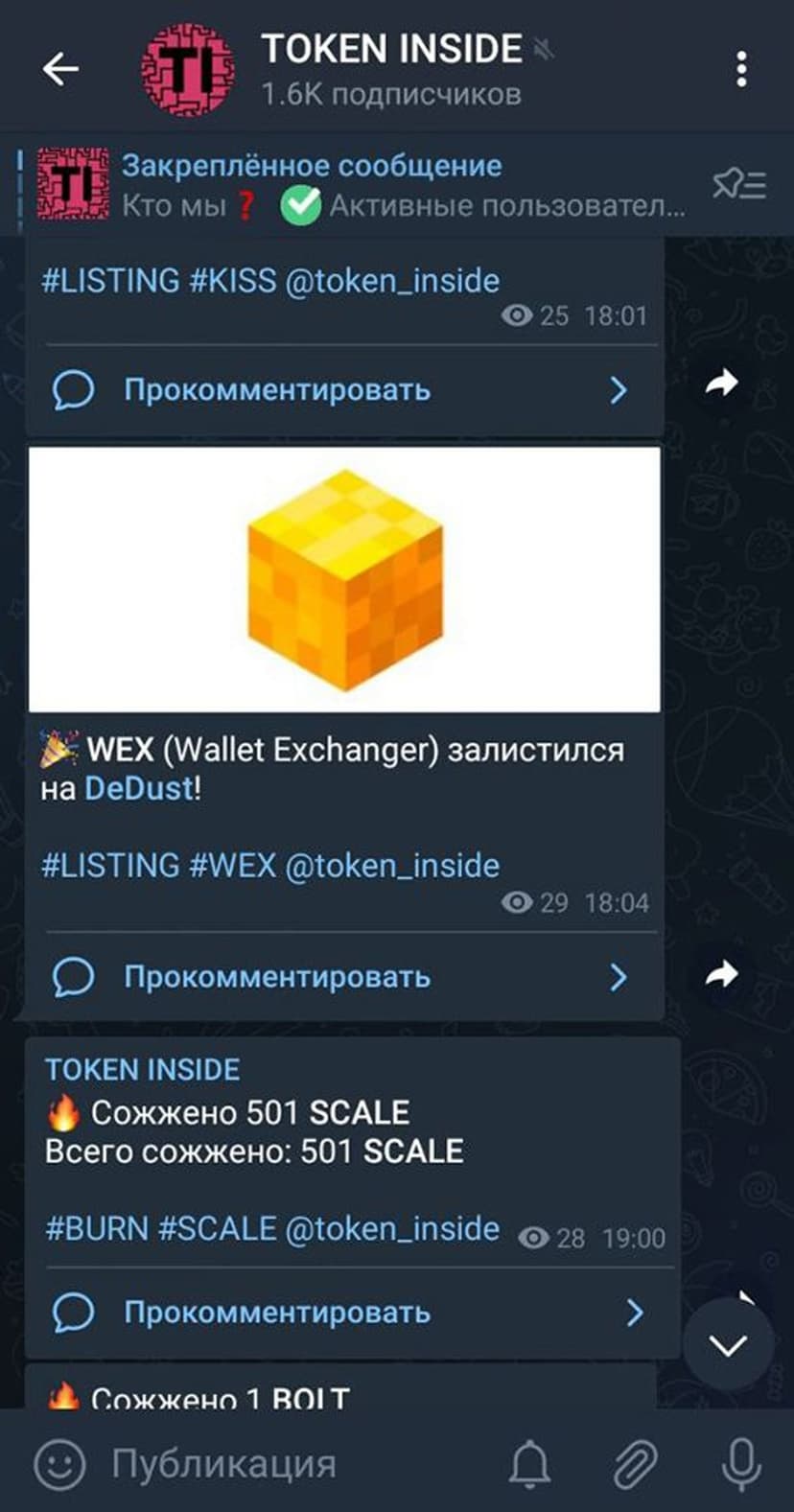Viewport: 794px width, 1512px height.
Task: Jump to the latest messages
Action: [x=727, y=1344]
